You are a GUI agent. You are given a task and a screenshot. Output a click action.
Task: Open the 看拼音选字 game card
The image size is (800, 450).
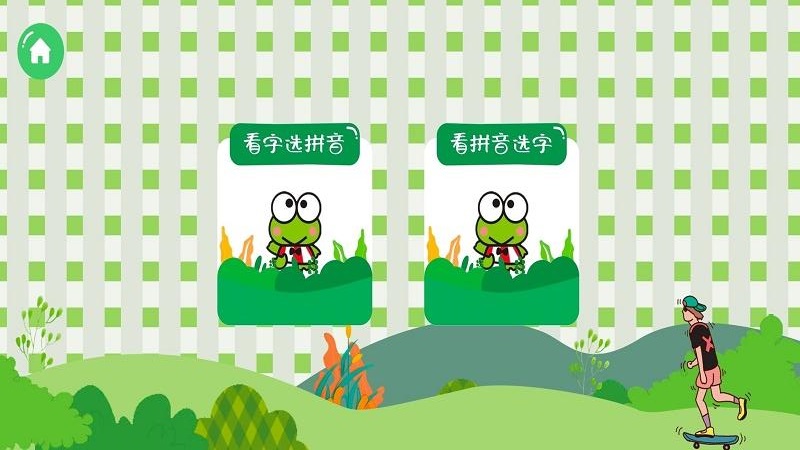coord(501,226)
